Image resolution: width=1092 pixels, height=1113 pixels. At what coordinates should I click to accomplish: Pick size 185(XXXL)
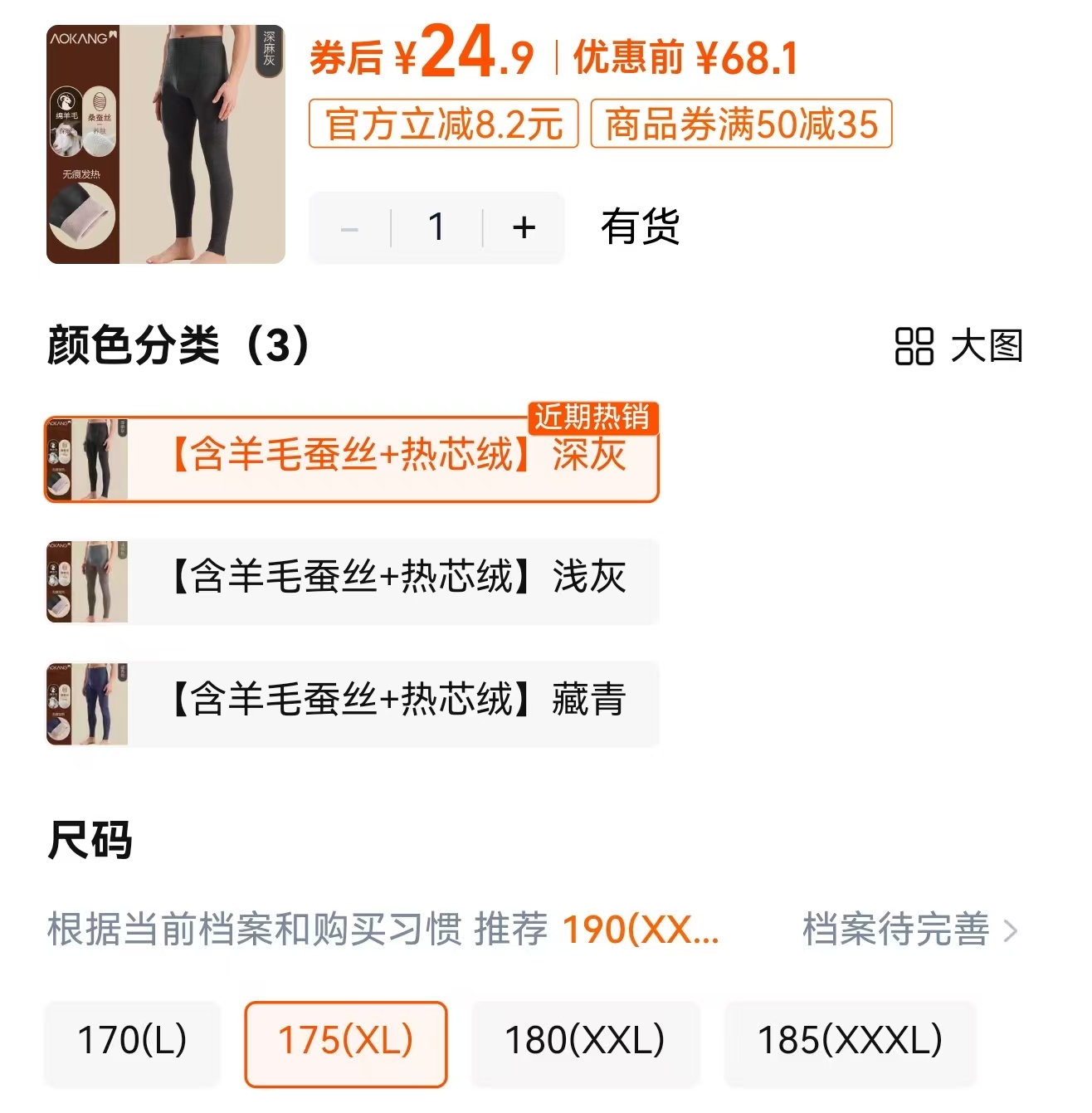pyautogui.click(x=850, y=1042)
